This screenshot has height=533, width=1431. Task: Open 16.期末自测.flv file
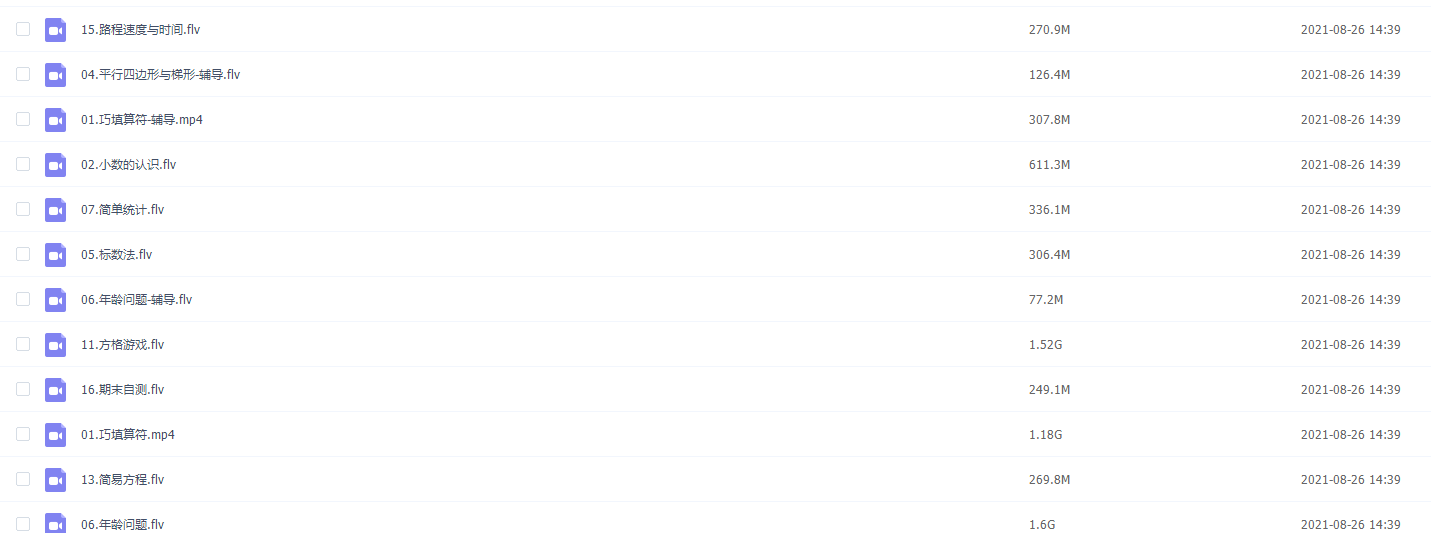pos(122,390)
